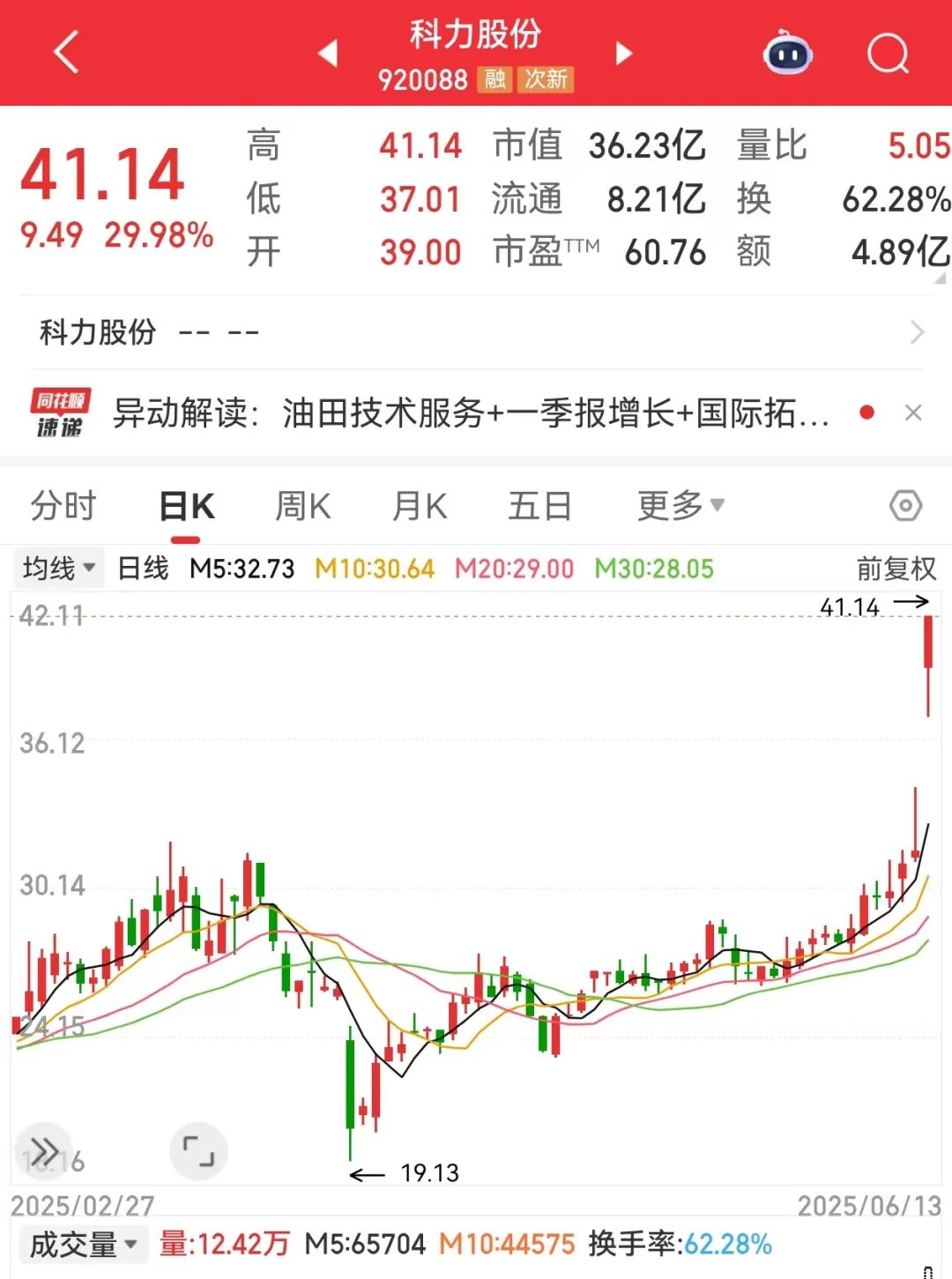
Task: Open the 成交量 sub-indicator dropdown
Action: (x=83, y=1245)
